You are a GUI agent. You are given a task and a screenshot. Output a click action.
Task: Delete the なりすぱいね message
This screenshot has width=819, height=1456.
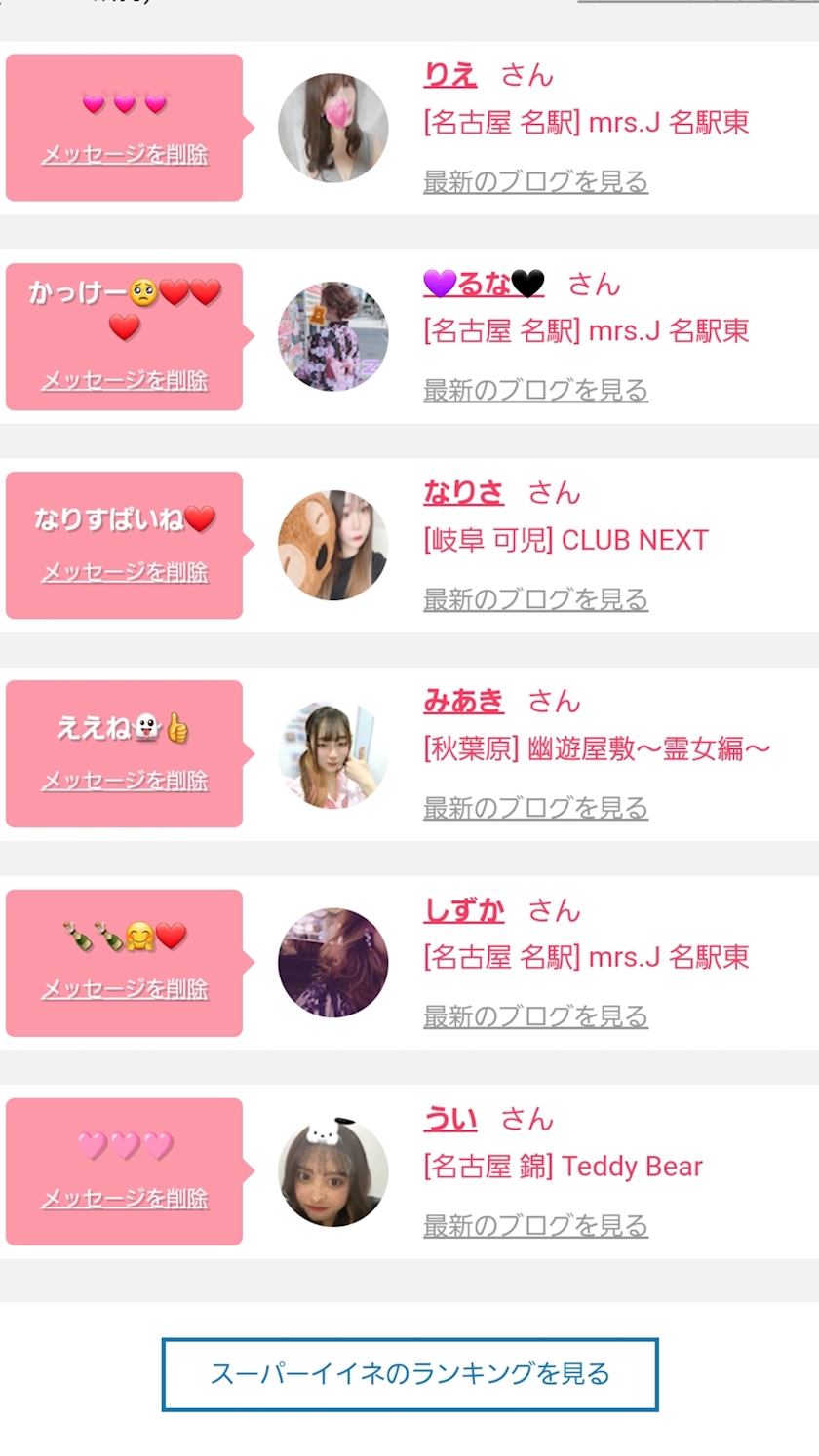click(x=124, y=572)
